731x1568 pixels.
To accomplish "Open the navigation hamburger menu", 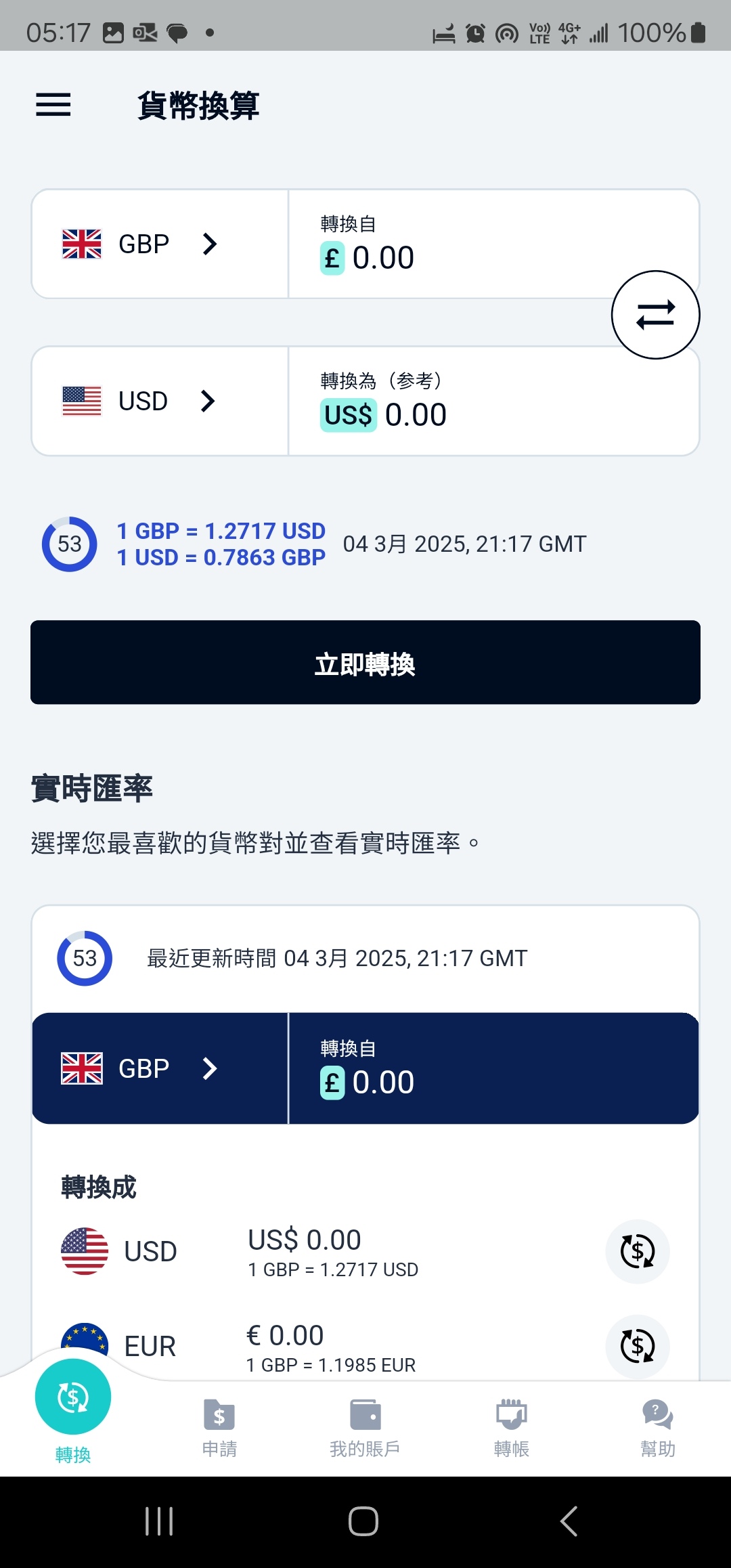I will click(53, 106).
